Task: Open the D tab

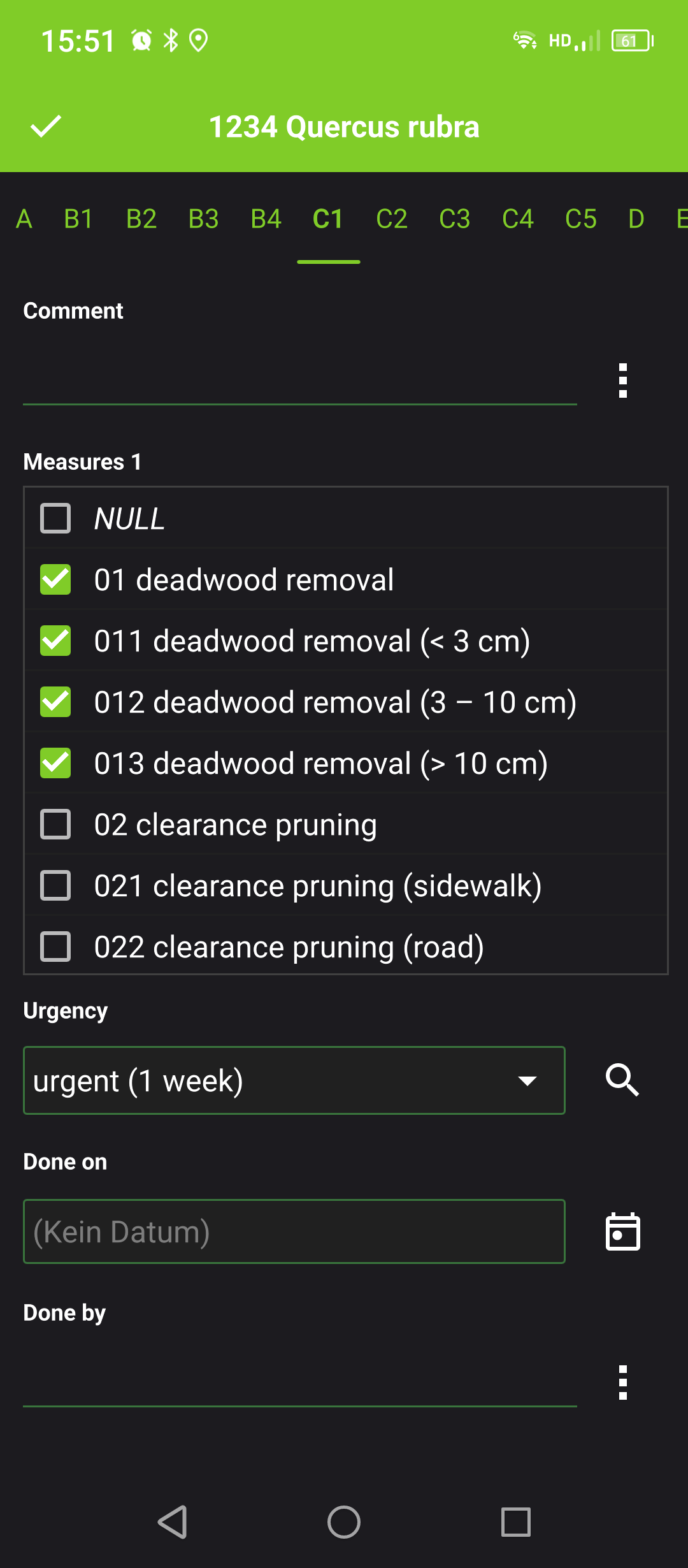Action: click(x=636, y=219)
